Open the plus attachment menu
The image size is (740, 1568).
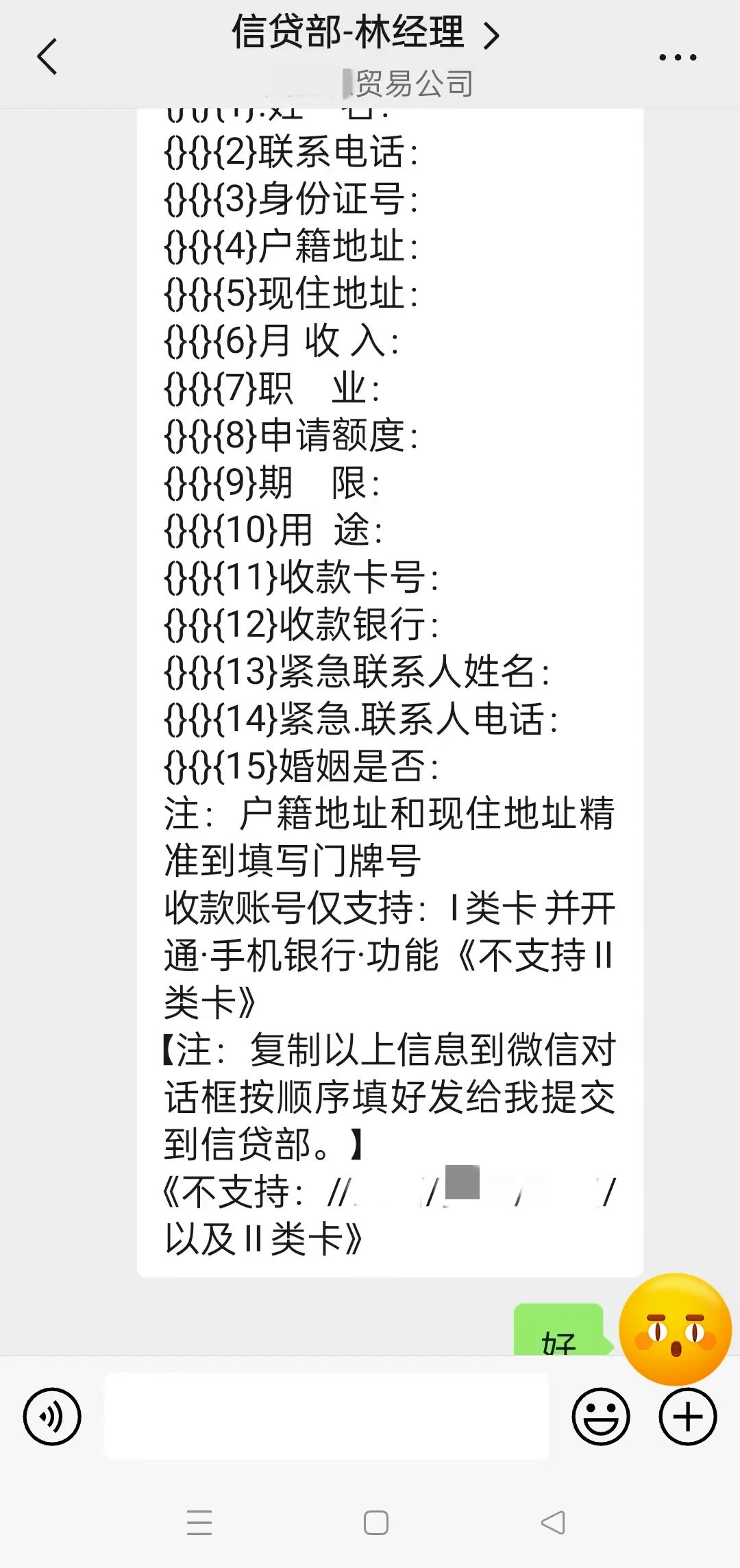click(687, 1416)
